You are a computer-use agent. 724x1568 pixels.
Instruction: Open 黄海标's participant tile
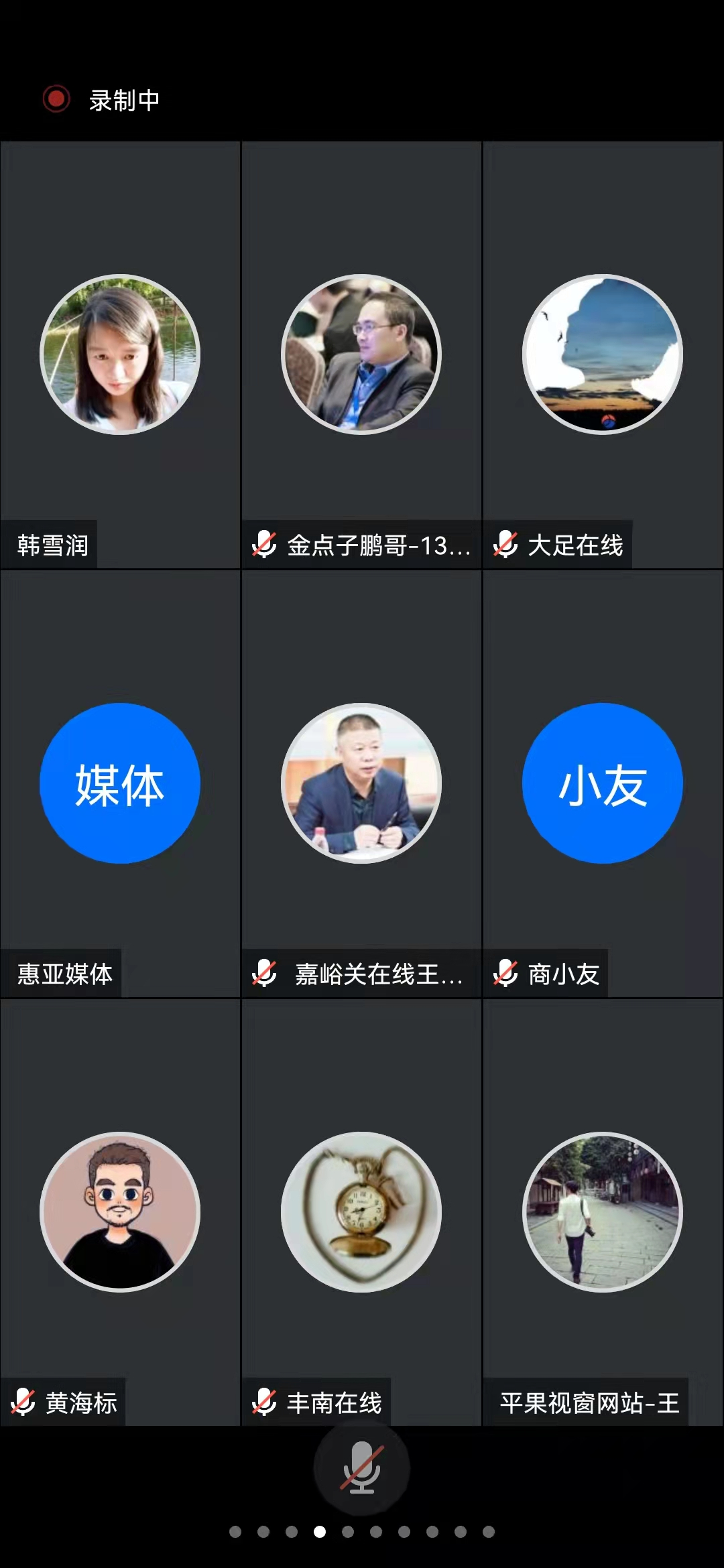tap(120, 1212)
